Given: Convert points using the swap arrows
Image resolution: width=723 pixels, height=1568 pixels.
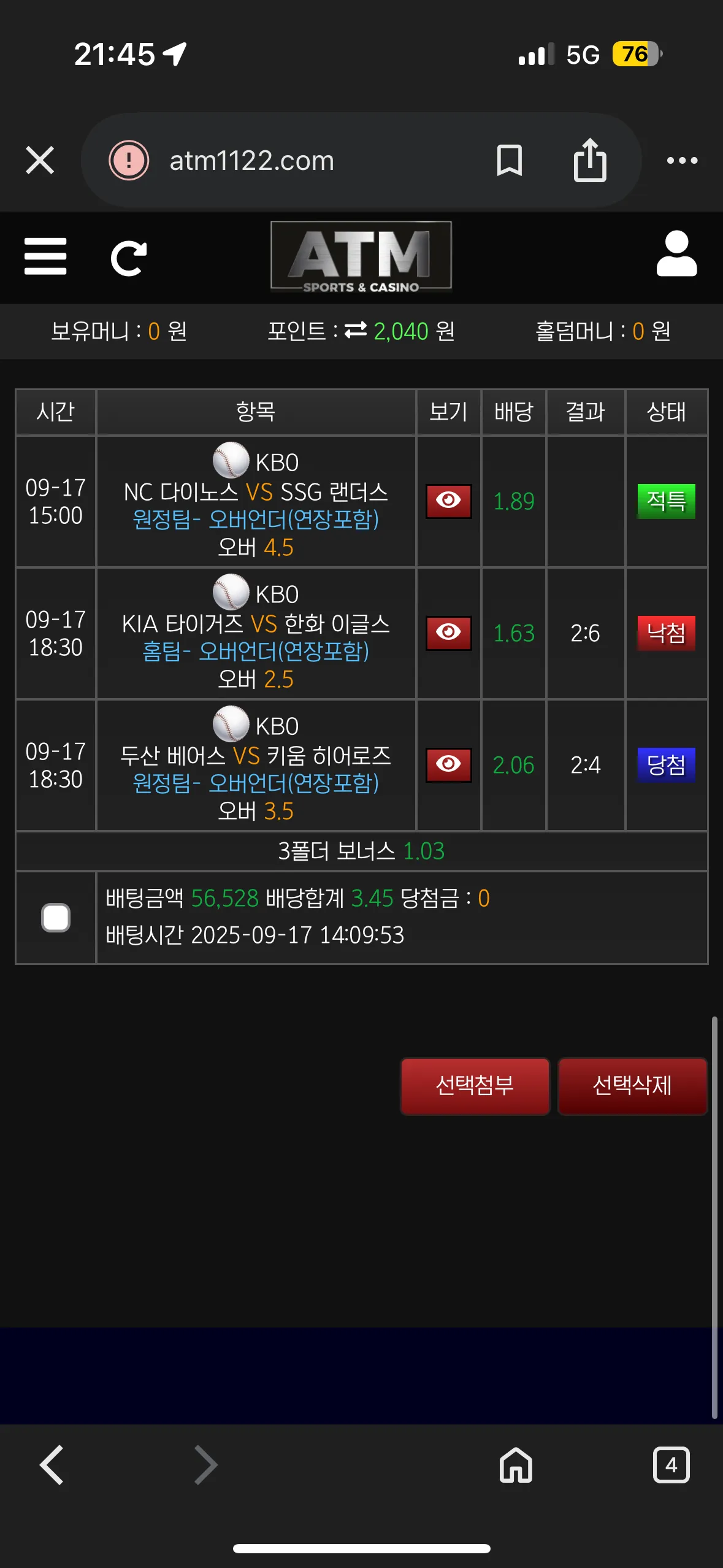Looking at the screenshot, I should (x=356, y=331).
